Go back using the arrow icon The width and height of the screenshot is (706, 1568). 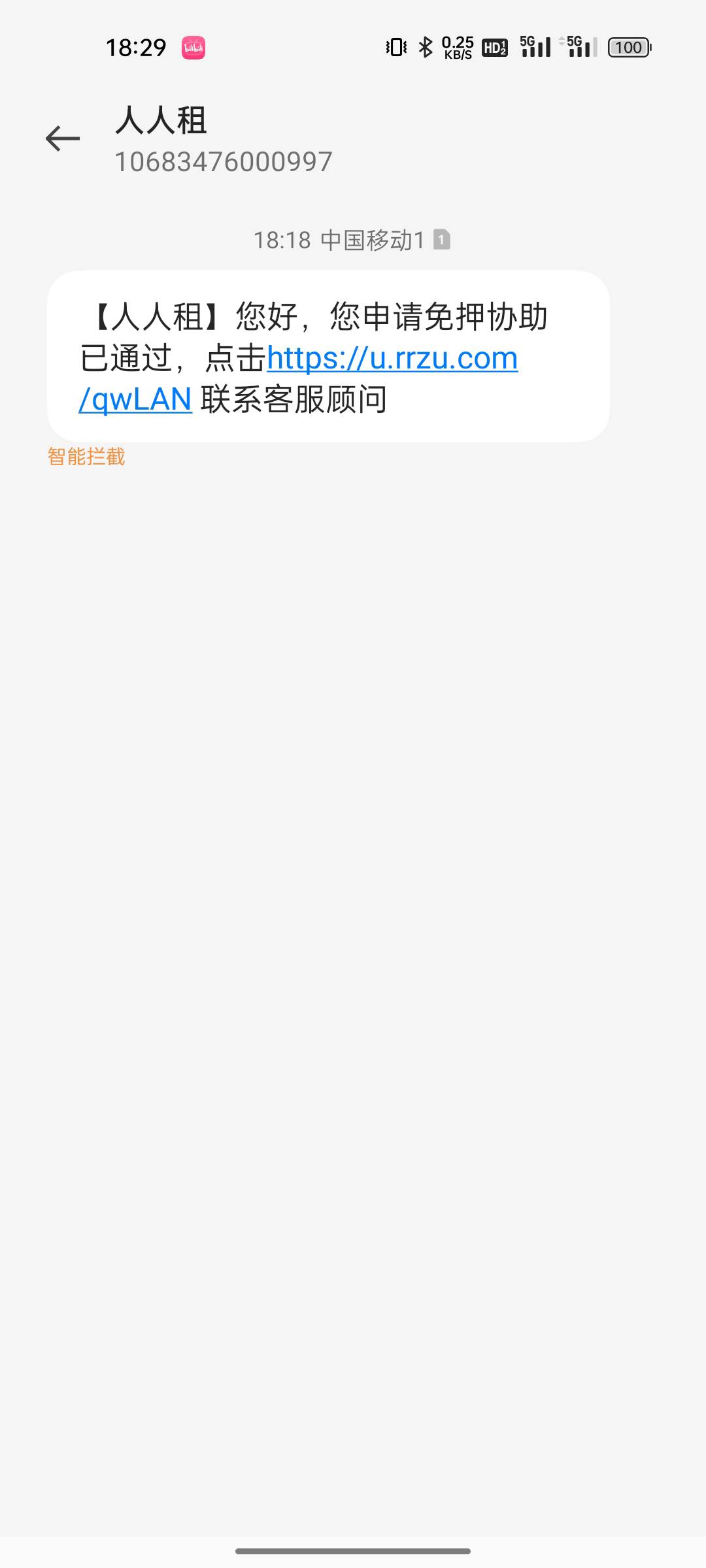(x=63, y=139)
